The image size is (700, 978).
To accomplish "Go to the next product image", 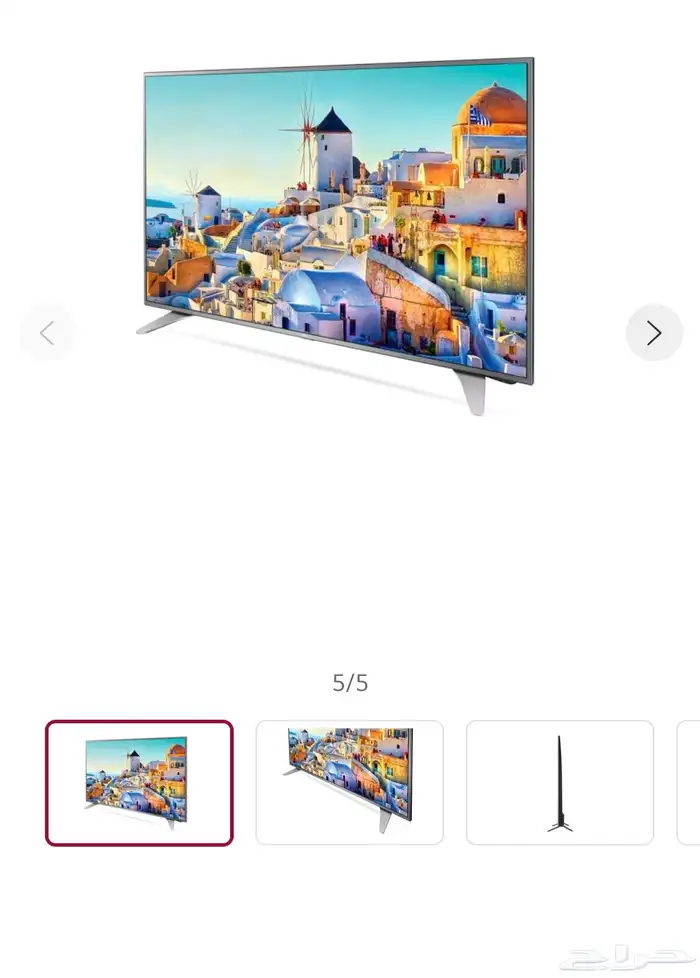I will tap(654, 333).
